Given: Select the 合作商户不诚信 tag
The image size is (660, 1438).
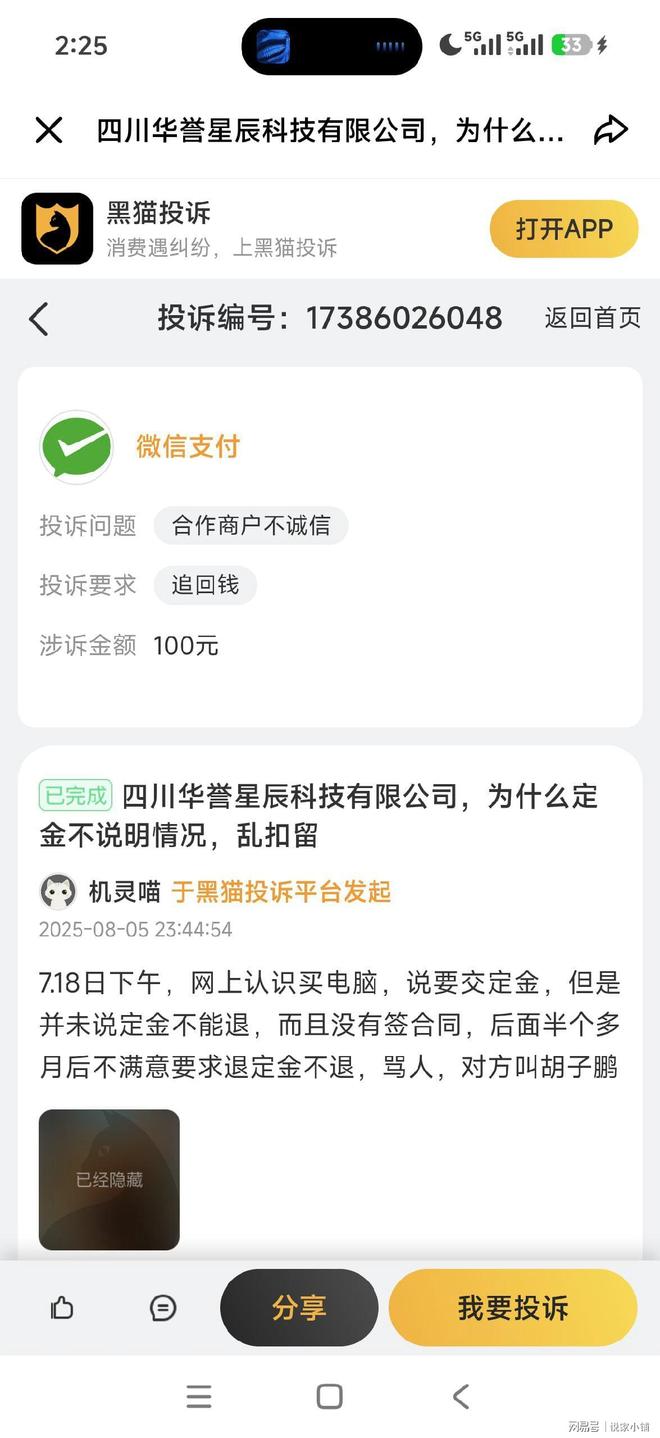Looking at the screenshot, I should pos(250,526).
